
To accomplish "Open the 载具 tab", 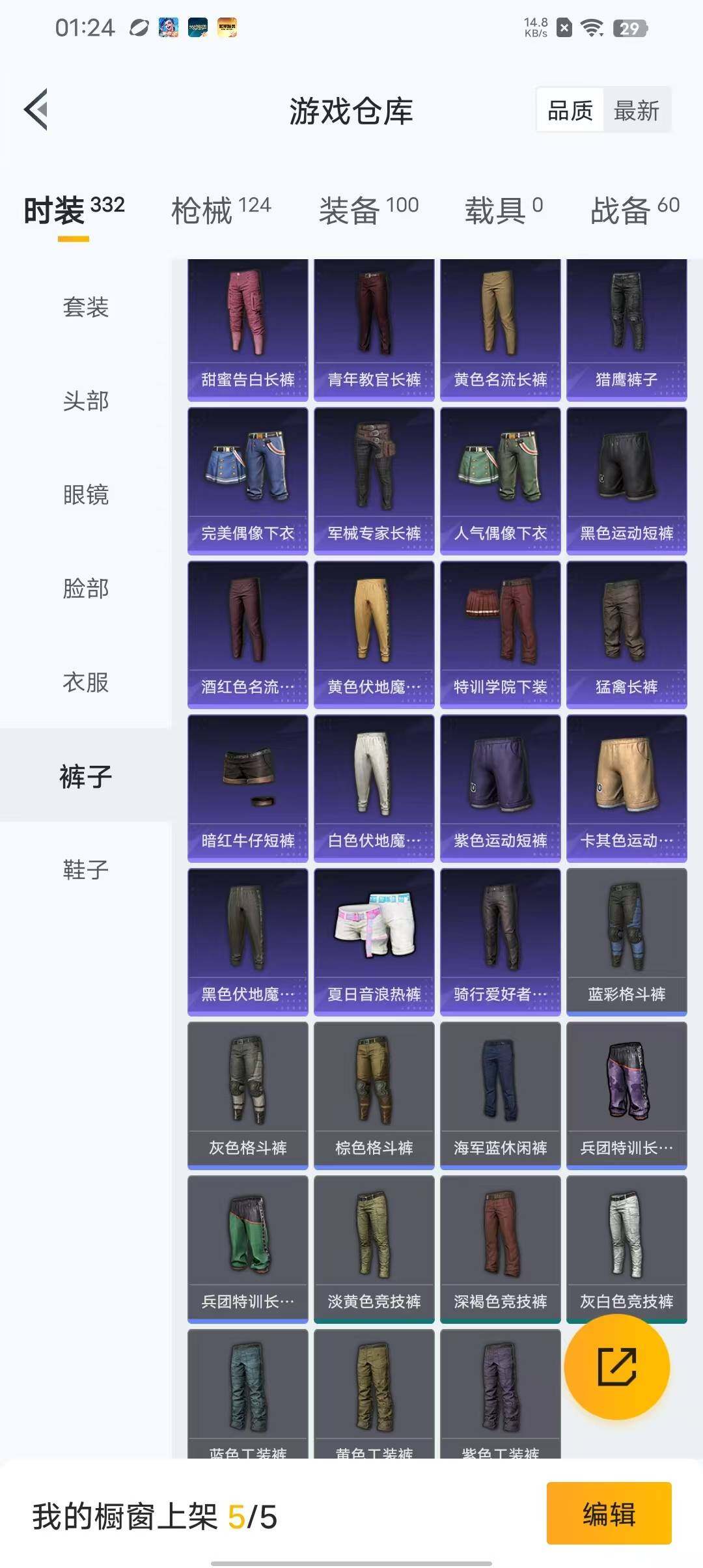I will [x=503, y=210].
